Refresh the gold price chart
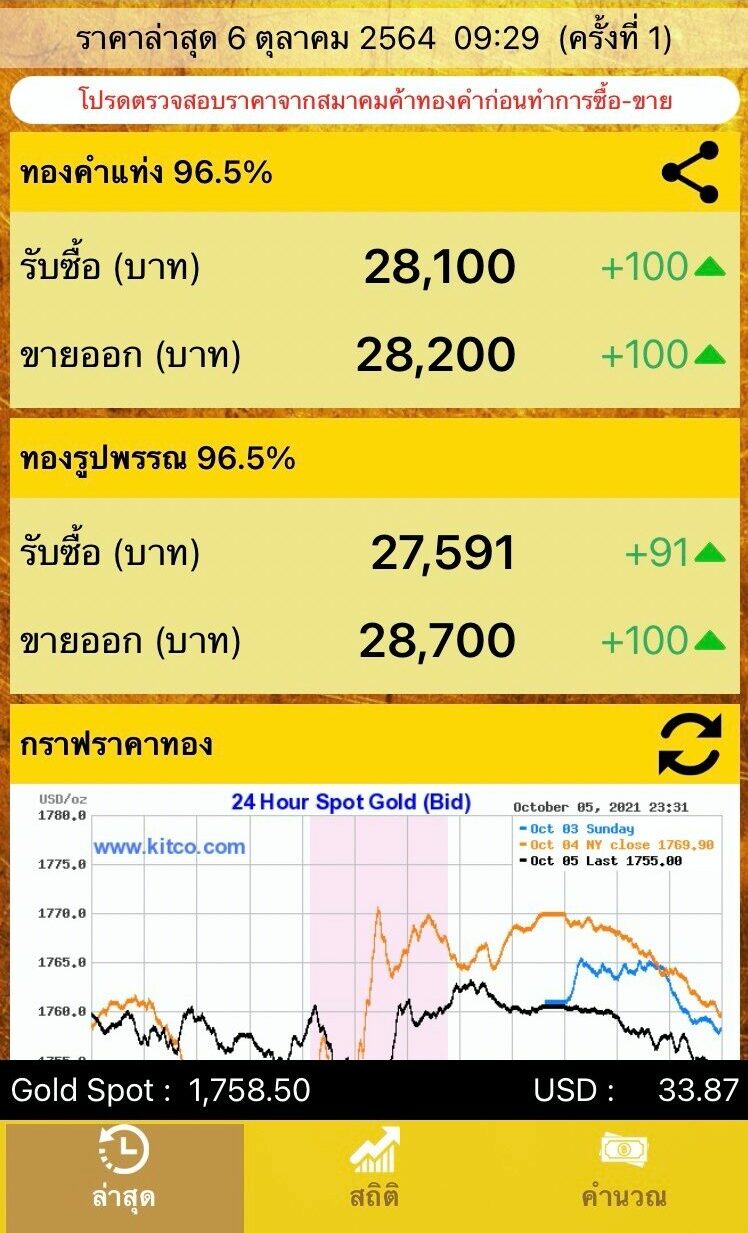The width and height of the screenshot is (748, 1233). pyautogui.click(x=690, y=745)
